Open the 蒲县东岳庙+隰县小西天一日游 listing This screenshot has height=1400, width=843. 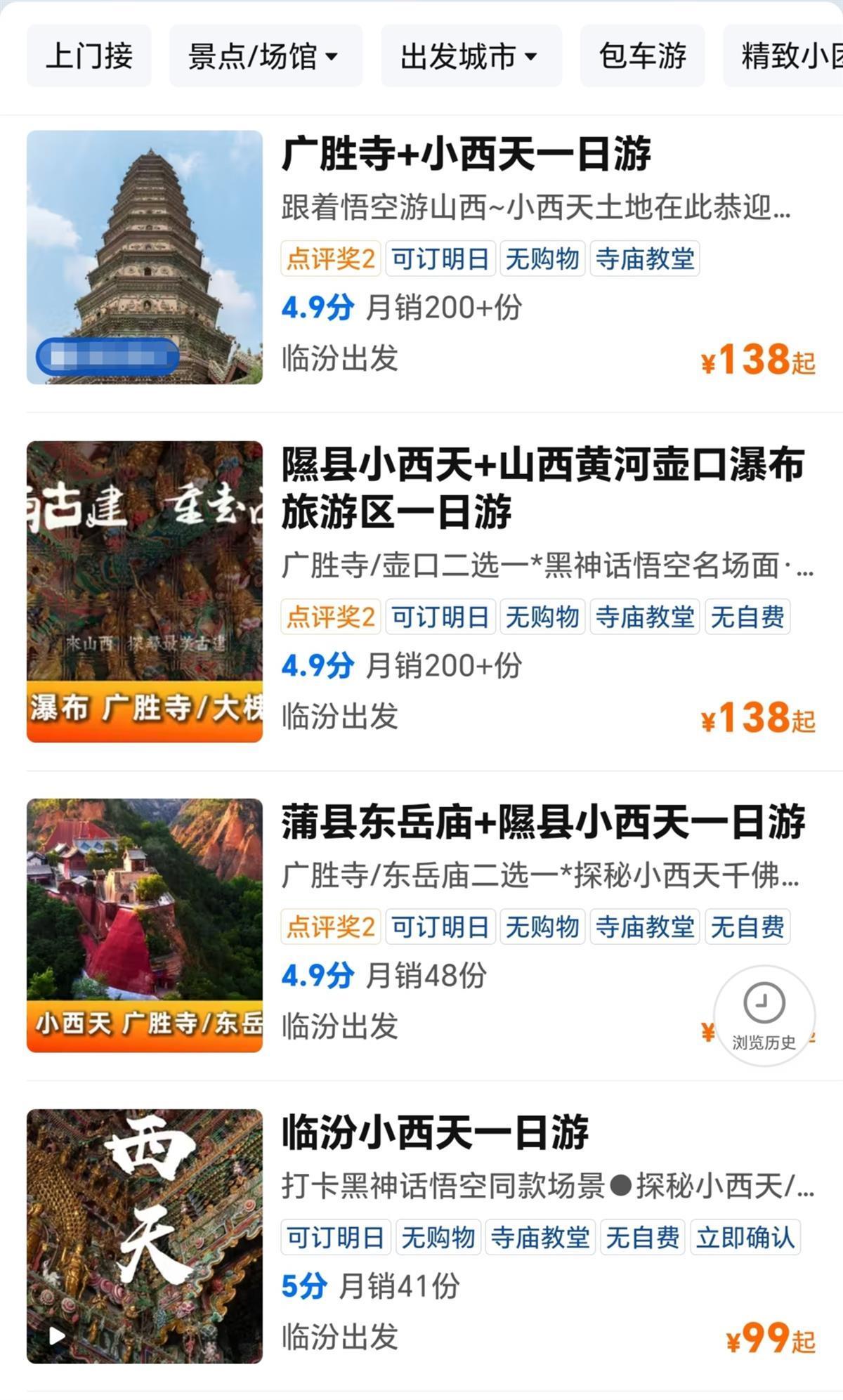coord(542,822)
